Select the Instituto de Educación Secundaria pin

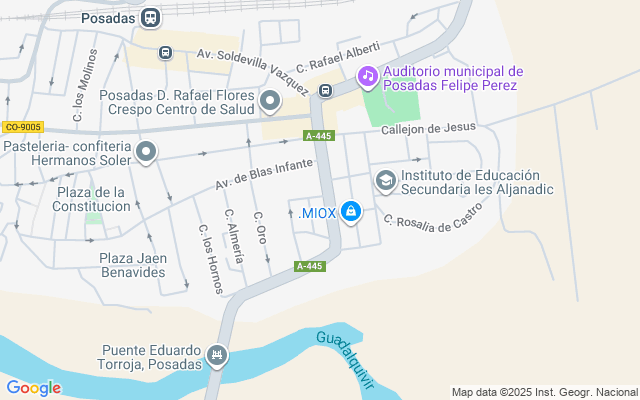click(x=385, y=181)
